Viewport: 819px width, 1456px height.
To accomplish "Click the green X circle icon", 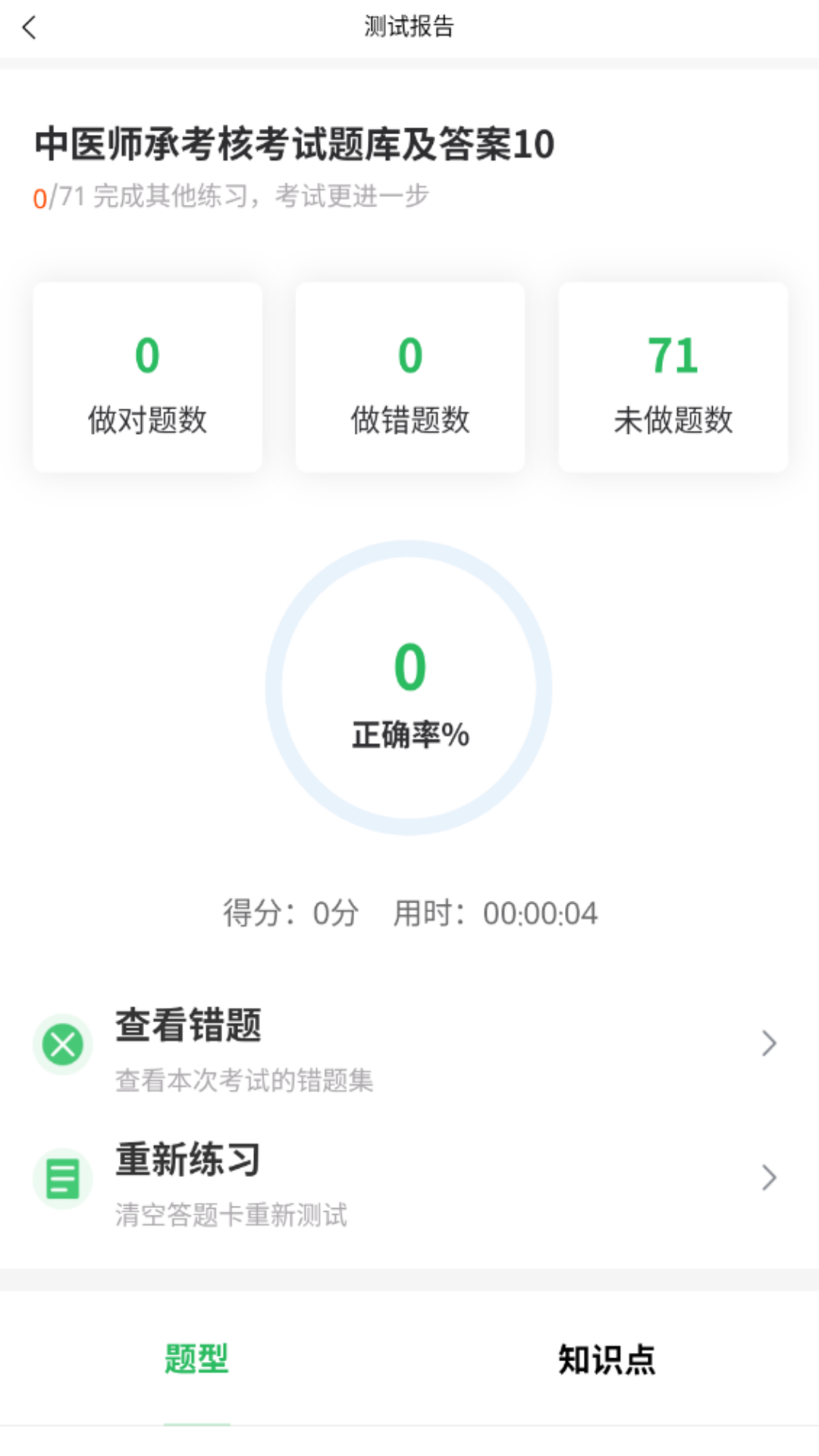I will [63, 1044].
